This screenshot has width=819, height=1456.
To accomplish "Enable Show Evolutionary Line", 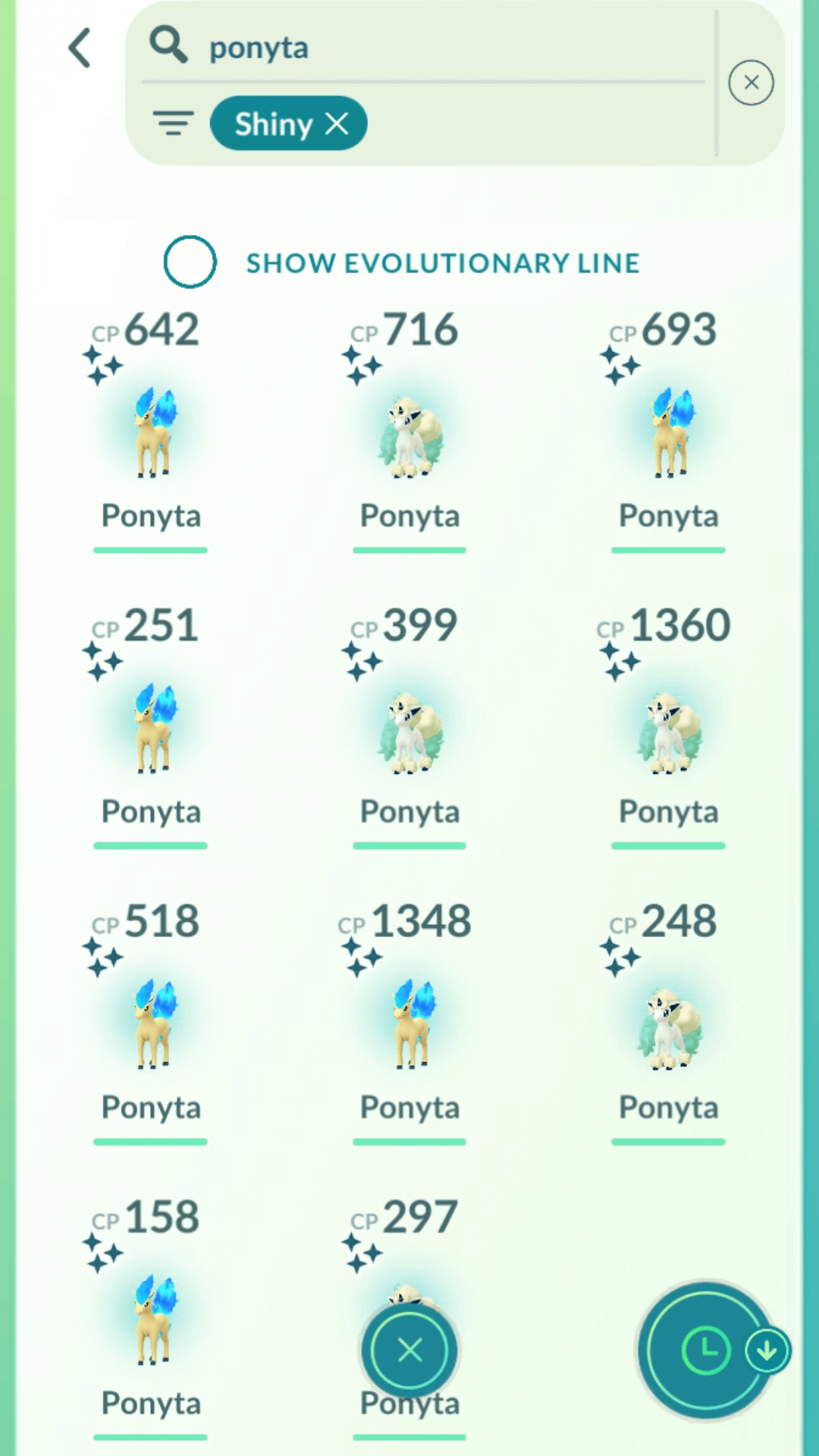I will (x=190, y=263).
